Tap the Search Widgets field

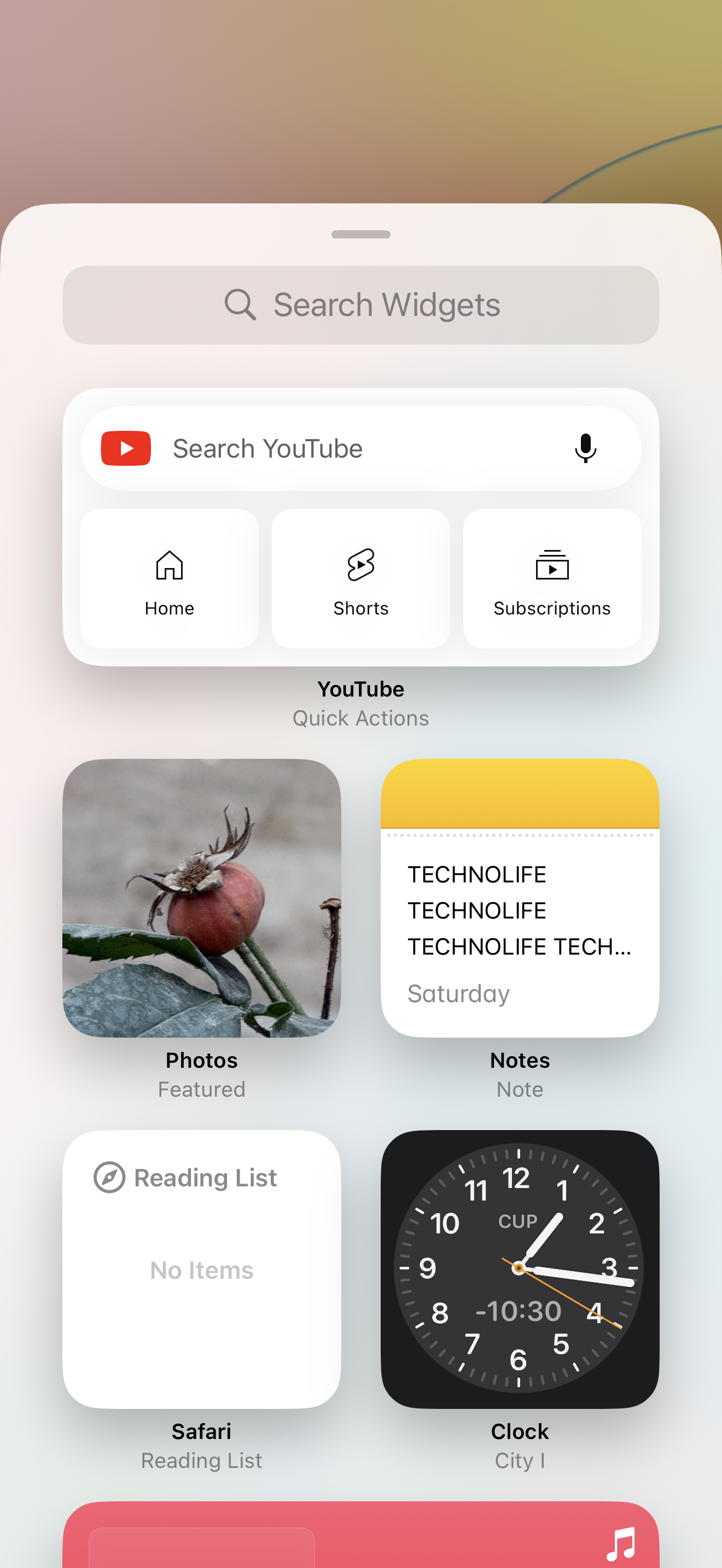coord(360,305)
